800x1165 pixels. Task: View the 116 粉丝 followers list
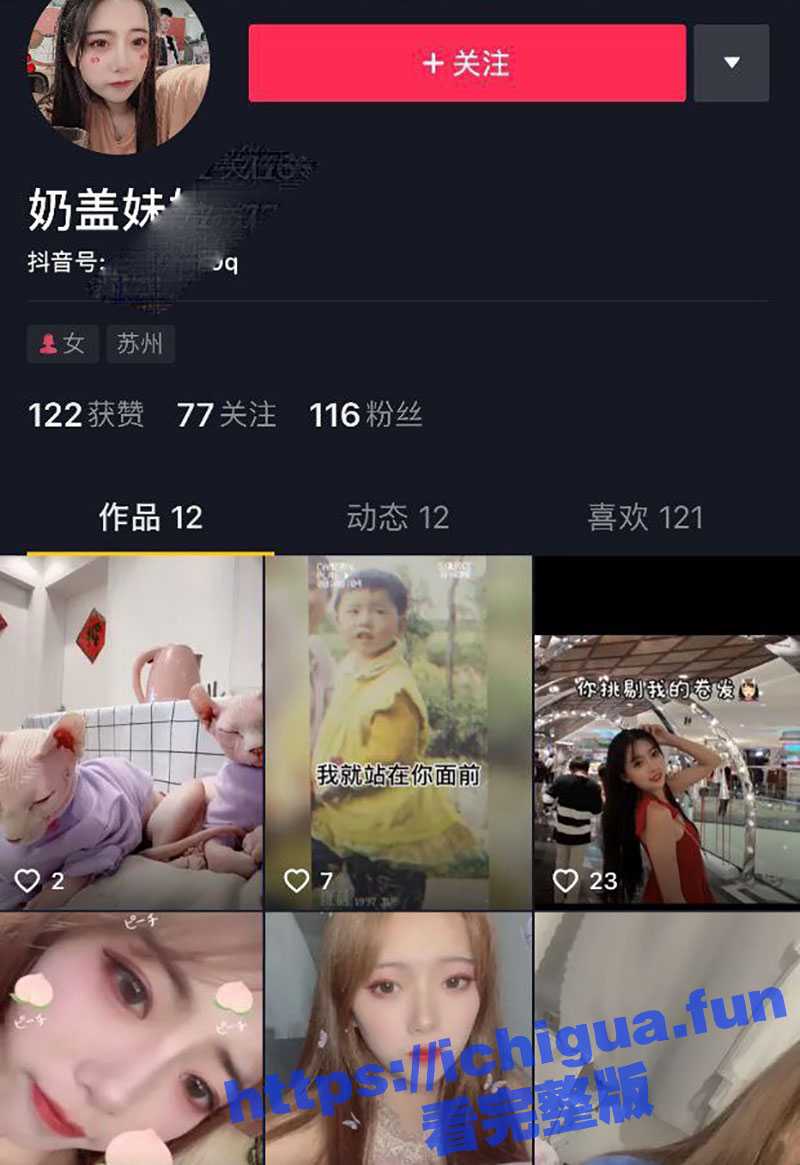[x=366, y=415]
